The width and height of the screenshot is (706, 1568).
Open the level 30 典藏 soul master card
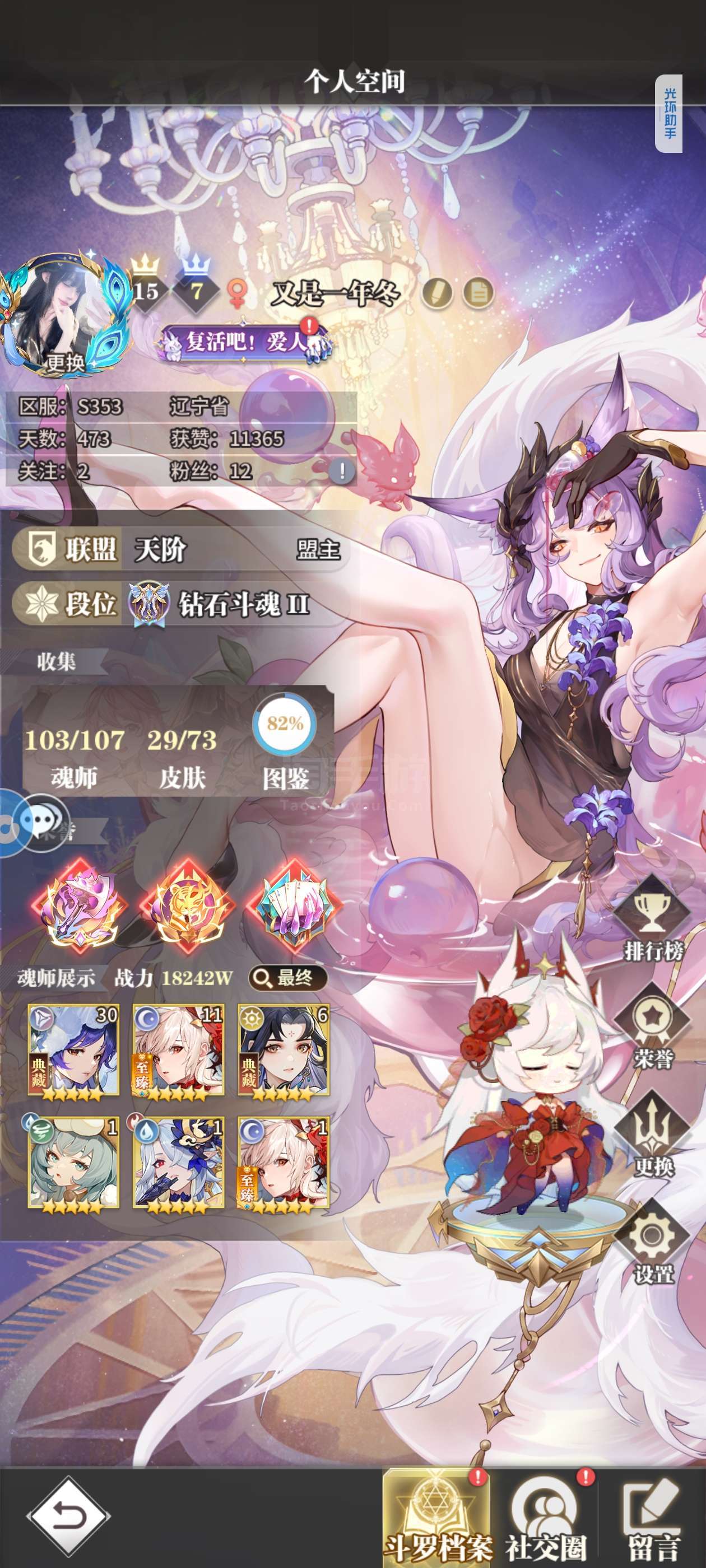click(74, 1051)
